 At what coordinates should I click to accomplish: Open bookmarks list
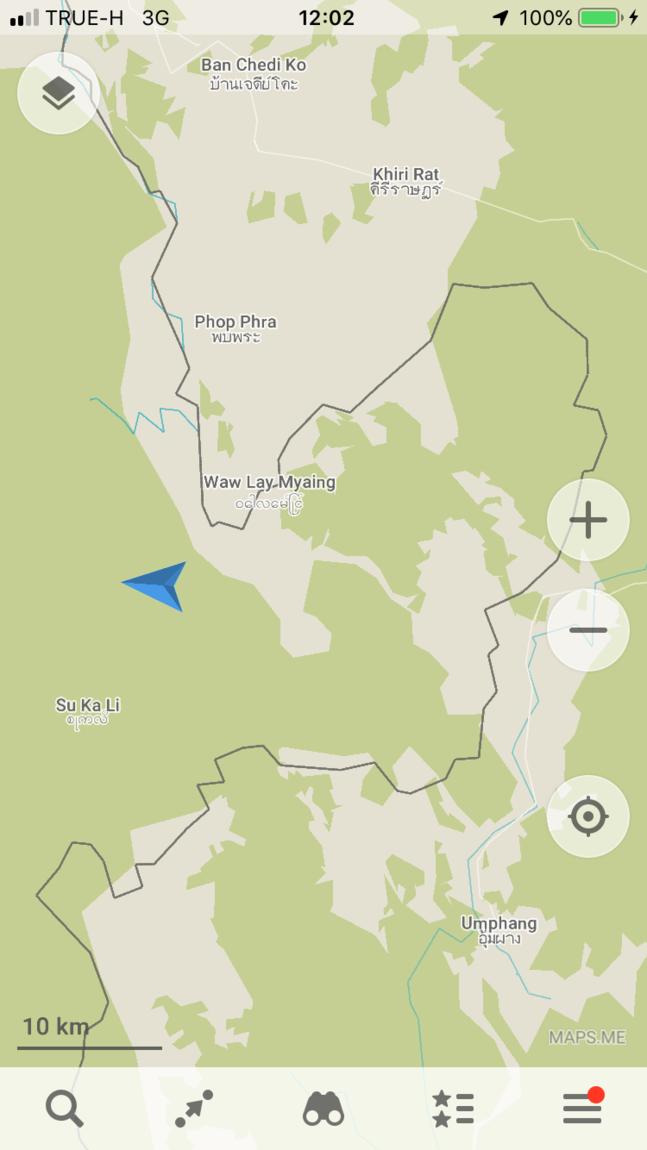coord(452,1108)
